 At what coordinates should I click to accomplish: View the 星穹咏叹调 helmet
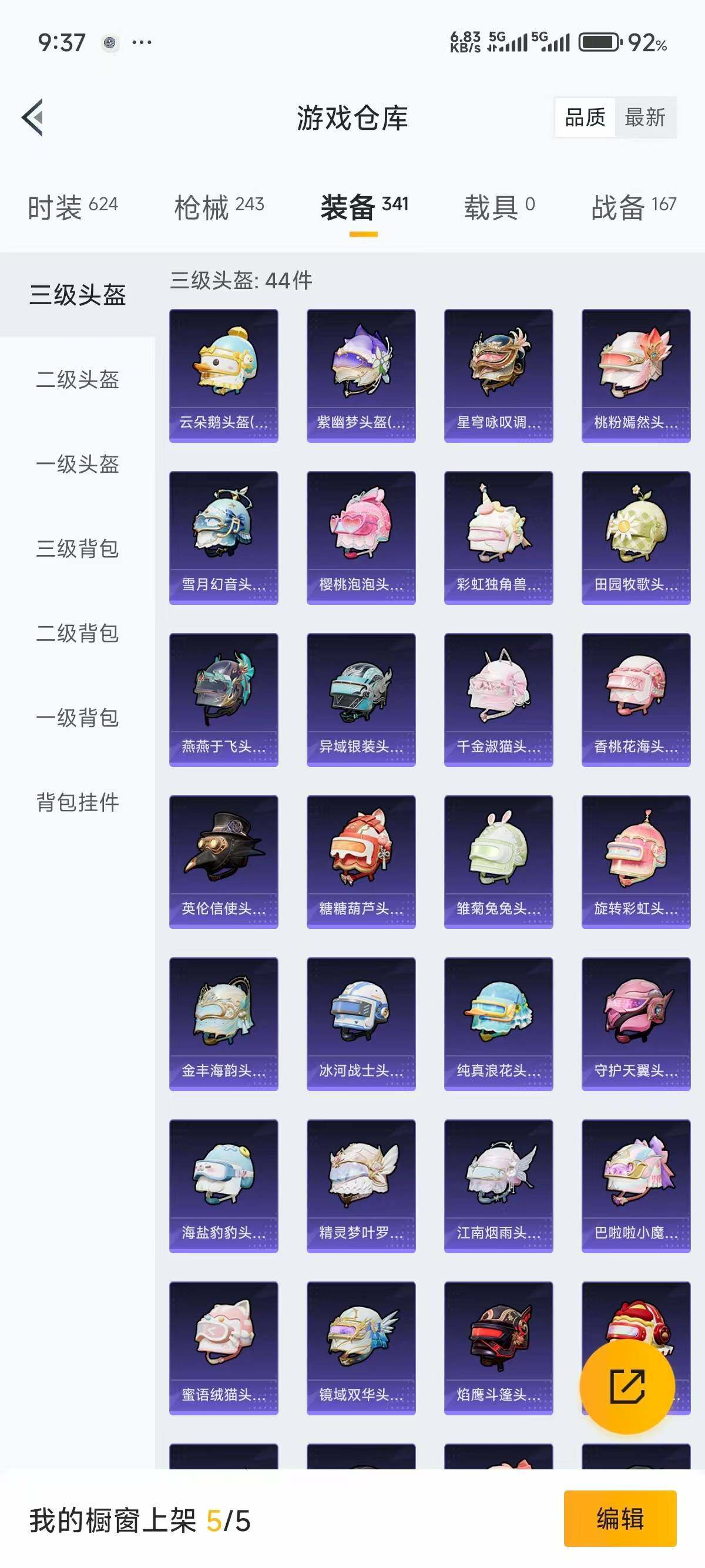point(499,376)
